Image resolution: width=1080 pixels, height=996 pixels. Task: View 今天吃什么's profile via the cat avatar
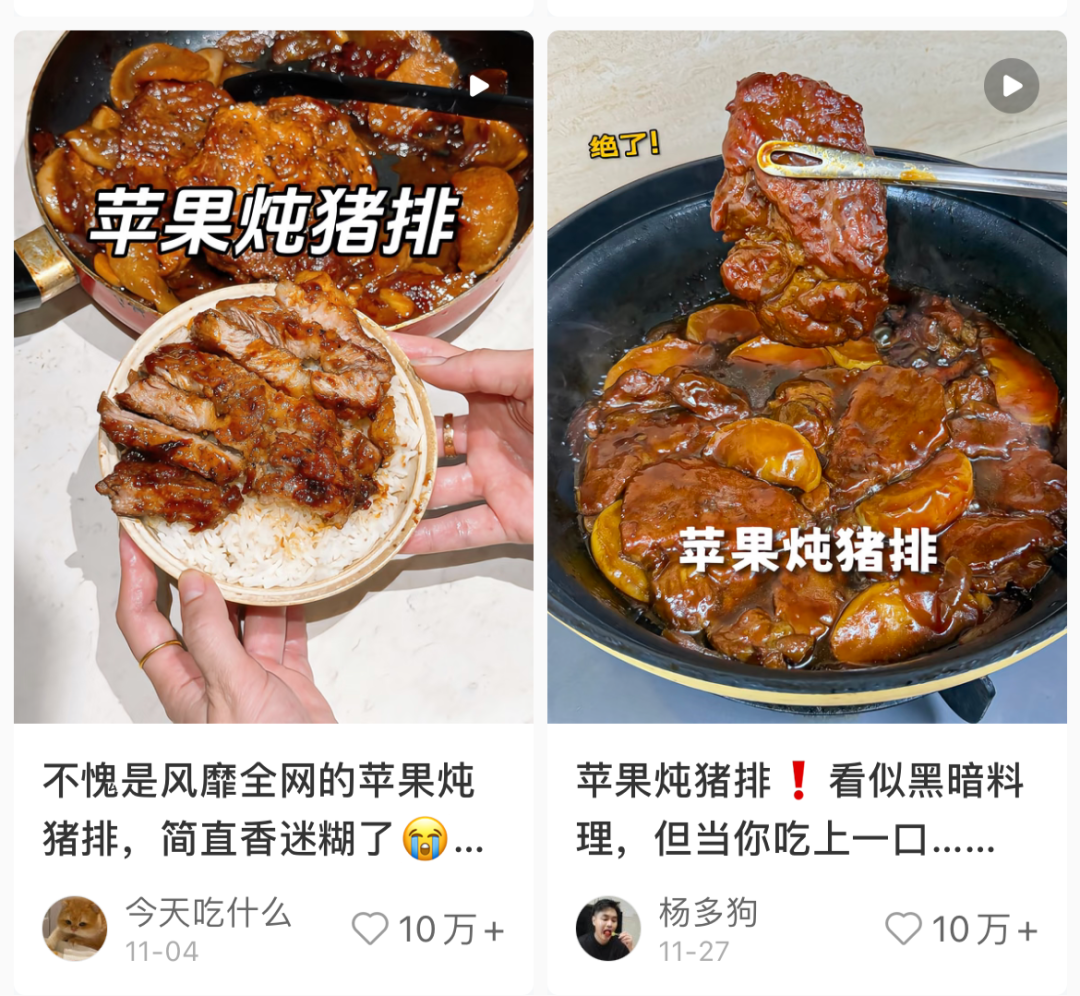(x=75, y=928)
